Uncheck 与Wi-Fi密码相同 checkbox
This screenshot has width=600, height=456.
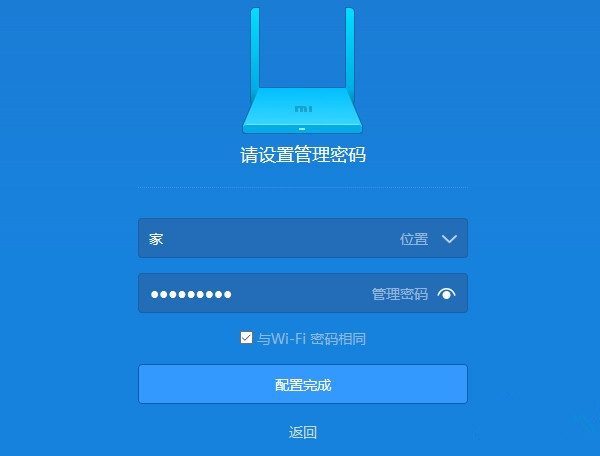tap(246, 338)
